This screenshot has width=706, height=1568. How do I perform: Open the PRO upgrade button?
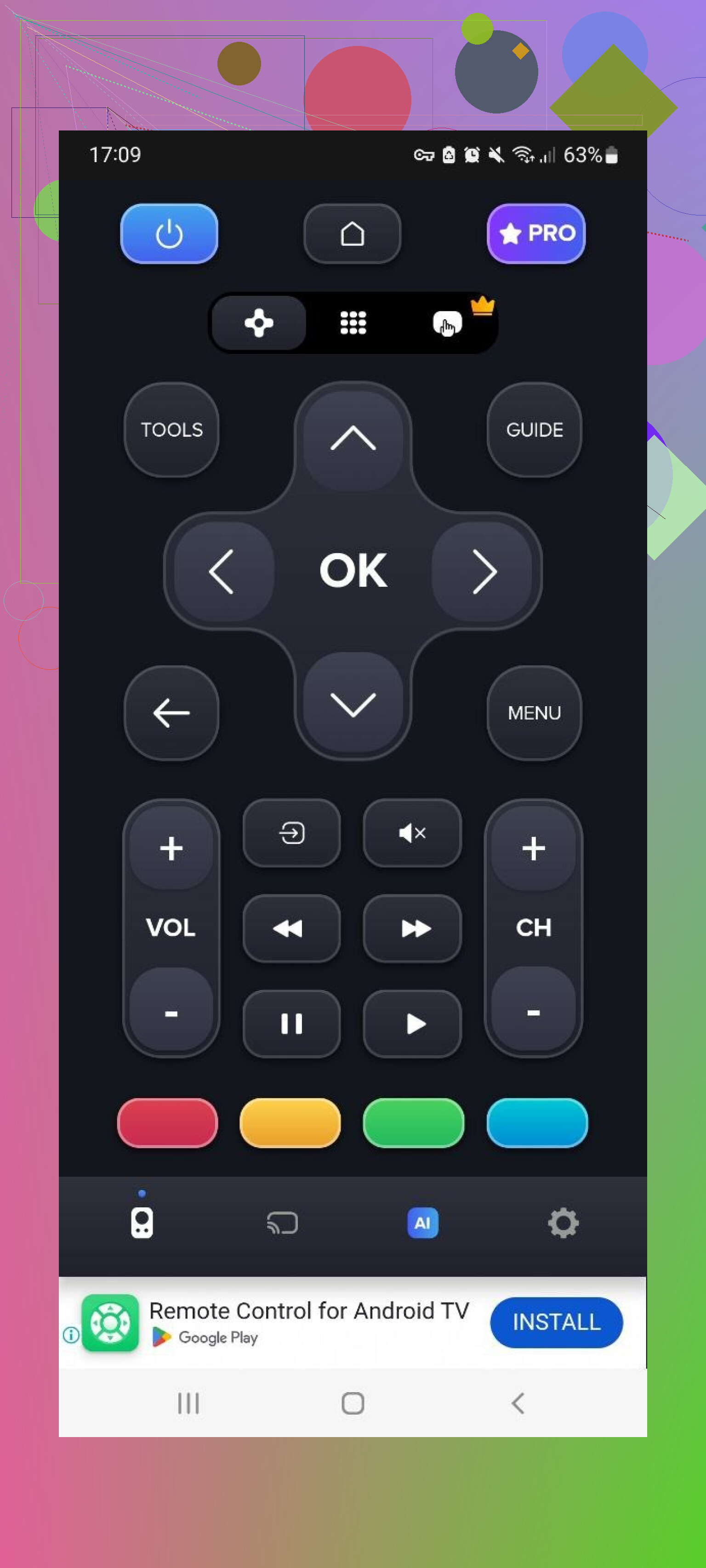535,234
